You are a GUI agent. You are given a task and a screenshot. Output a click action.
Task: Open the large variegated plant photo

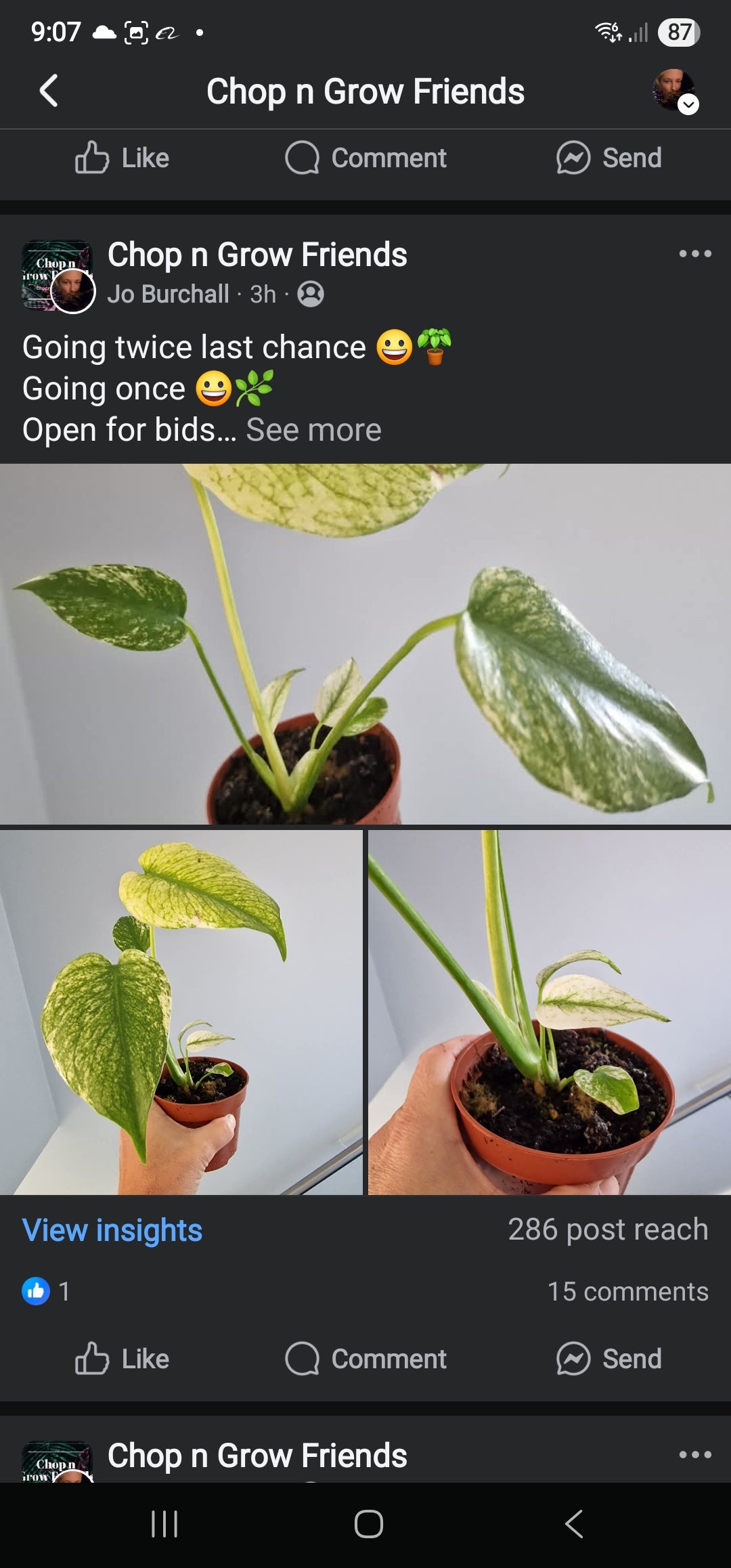[365, 643]
